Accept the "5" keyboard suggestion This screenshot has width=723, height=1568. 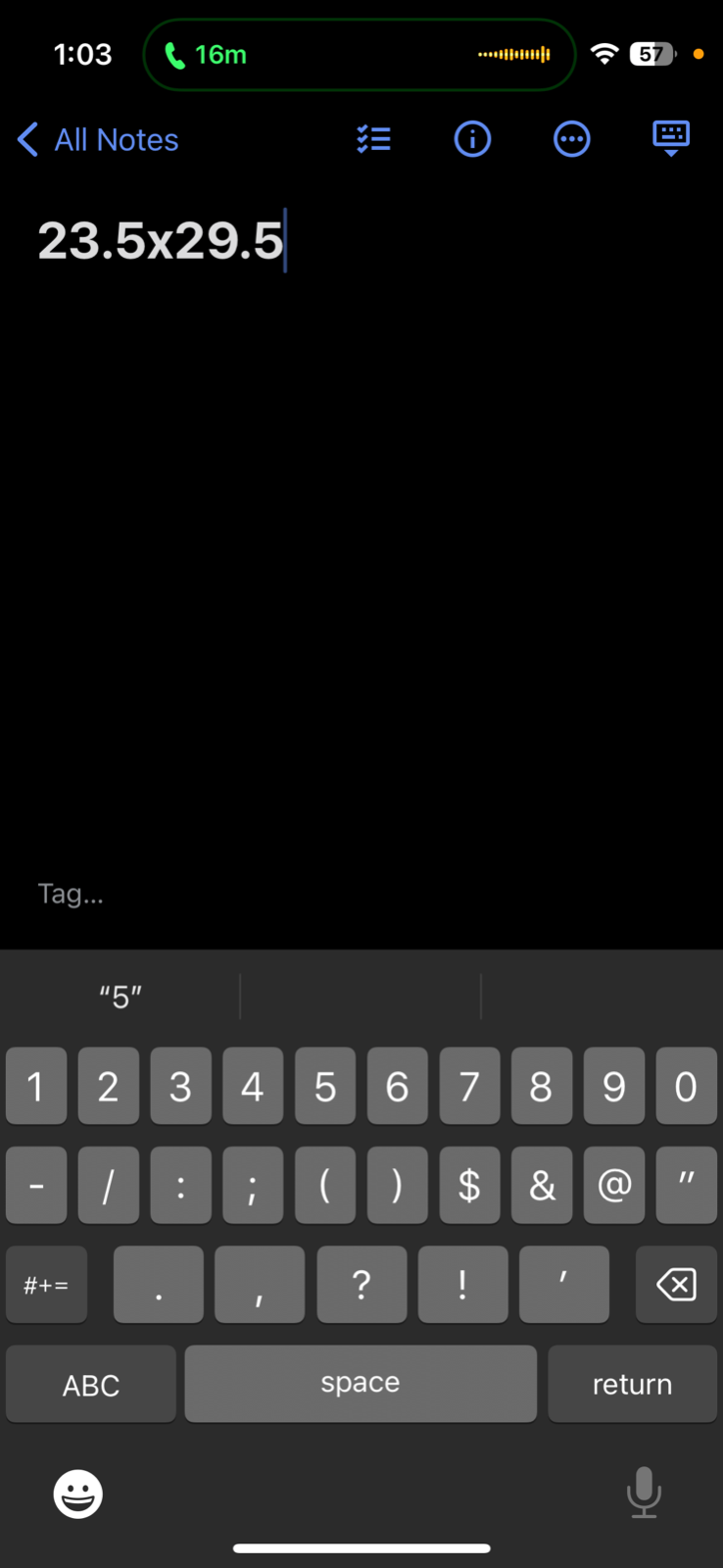120,997
